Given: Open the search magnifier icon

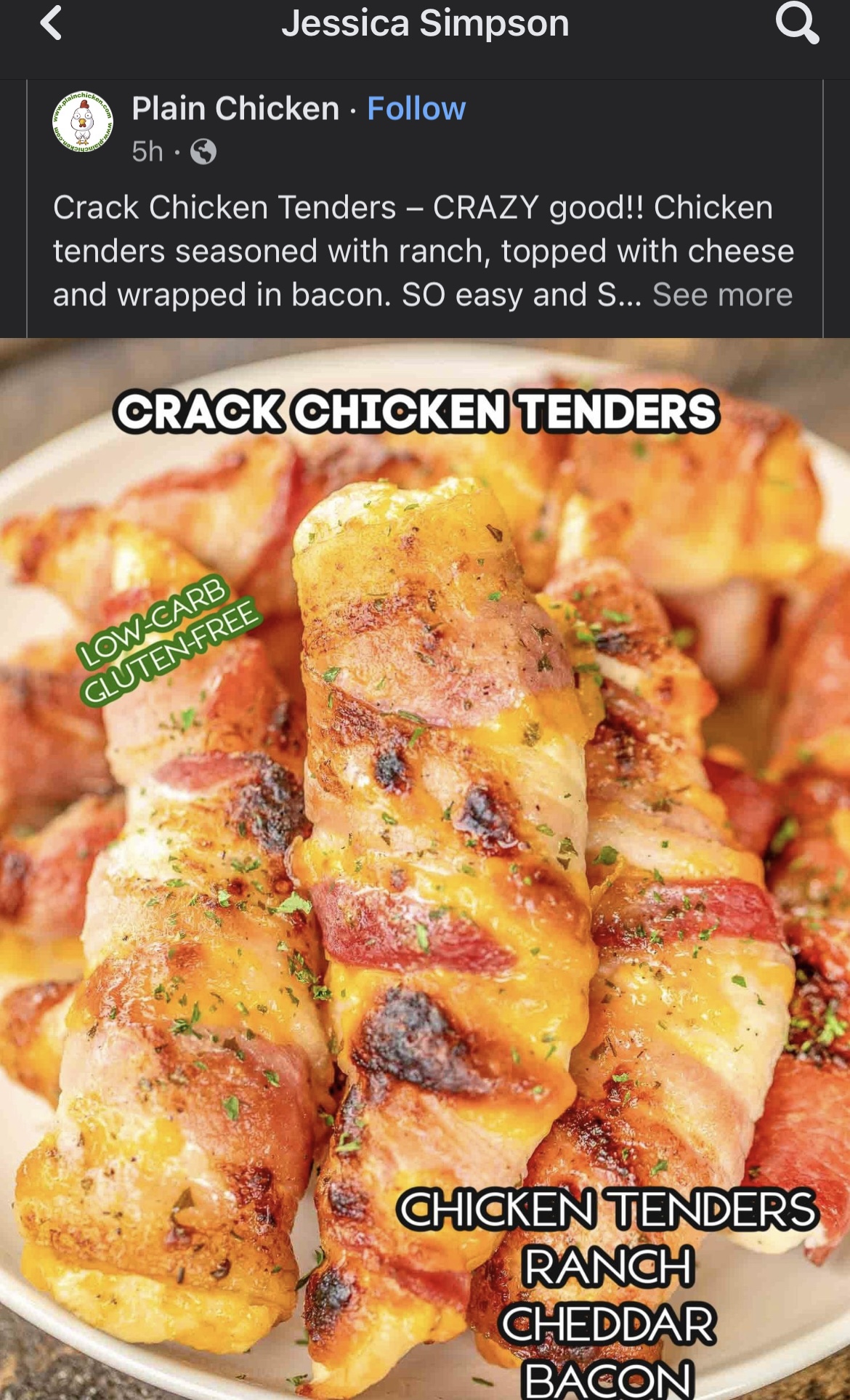Looking at the screenshot, I should (797, 23).
